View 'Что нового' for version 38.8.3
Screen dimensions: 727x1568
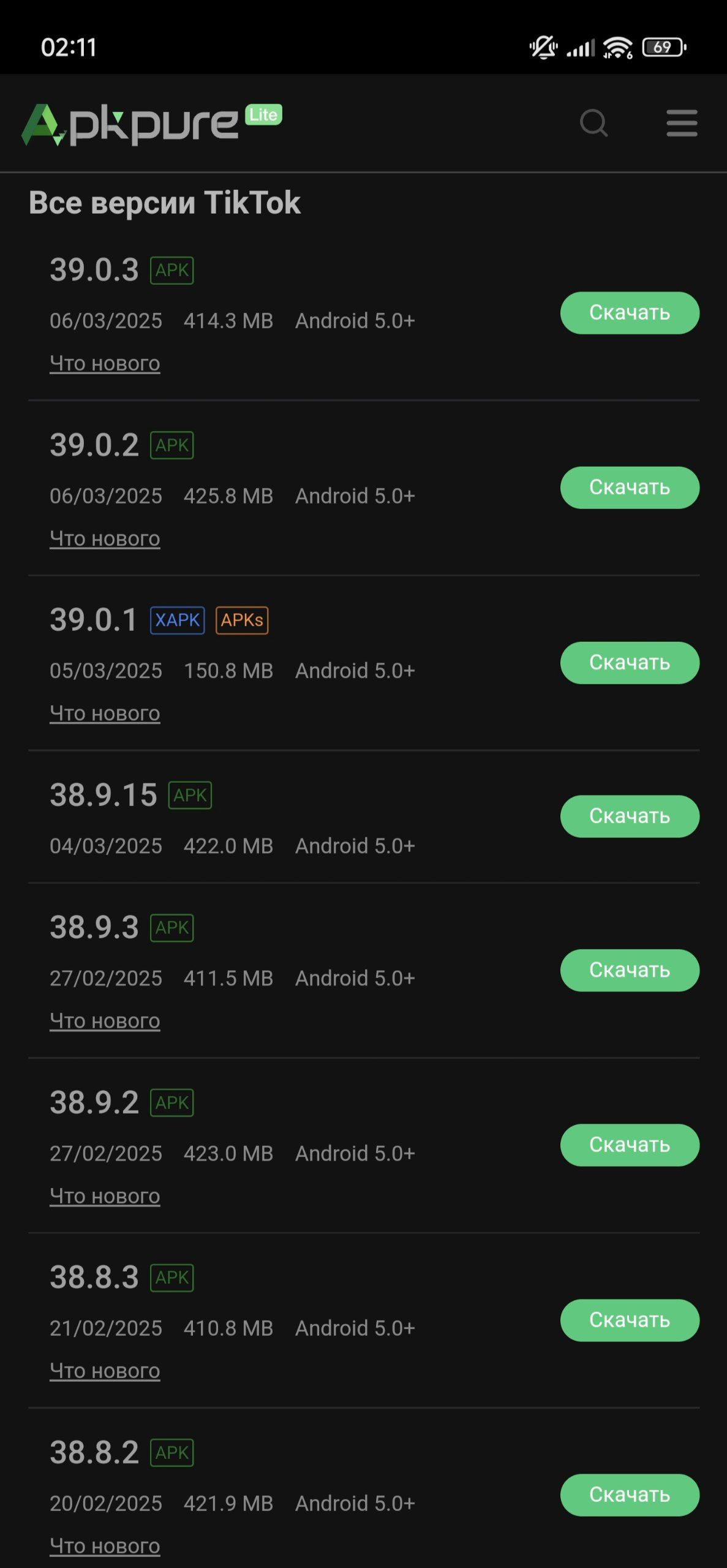105,1371
